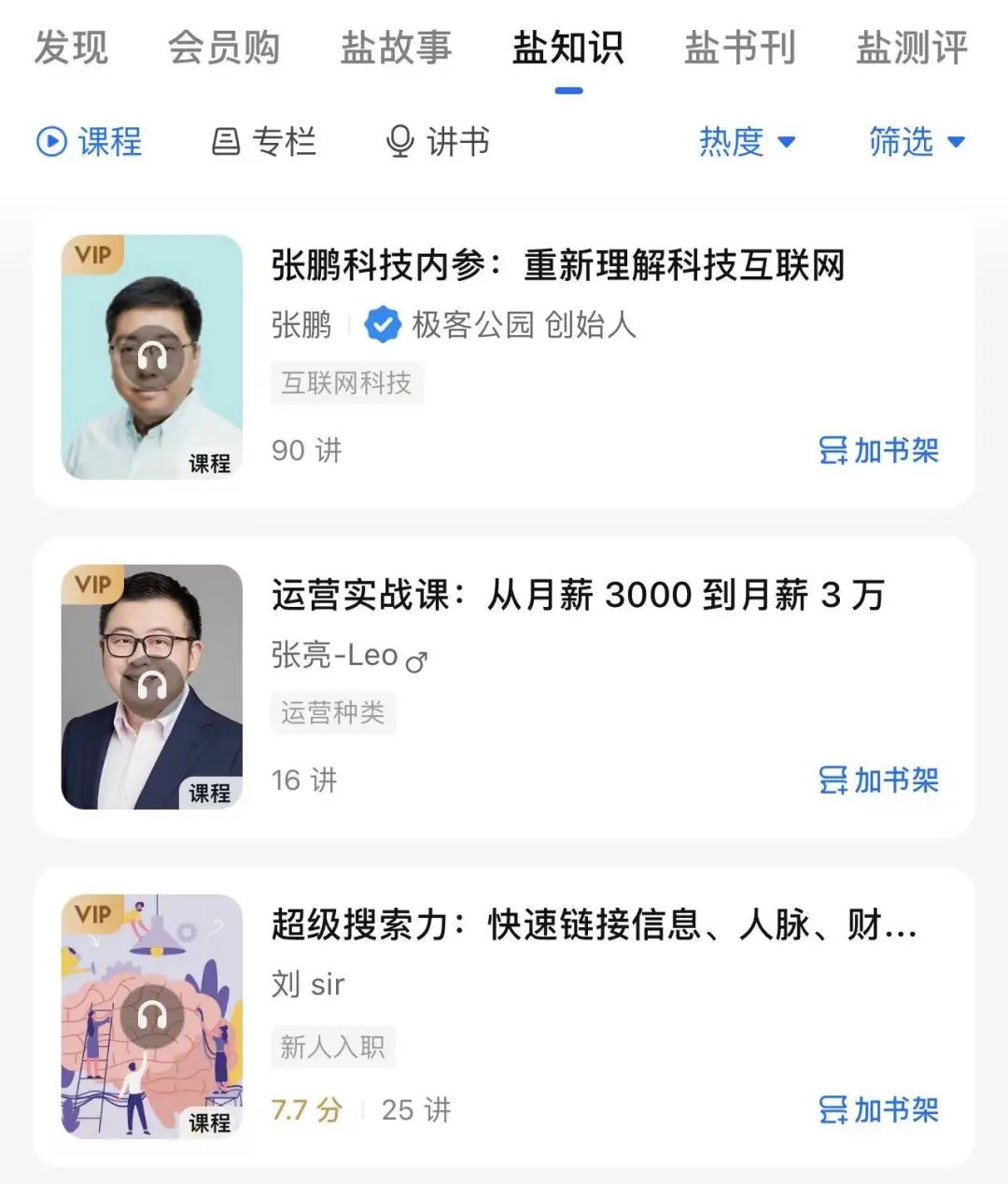Open the 张鹏科技内参 course
The image size is (1008, 1184).
click(557, 265)
